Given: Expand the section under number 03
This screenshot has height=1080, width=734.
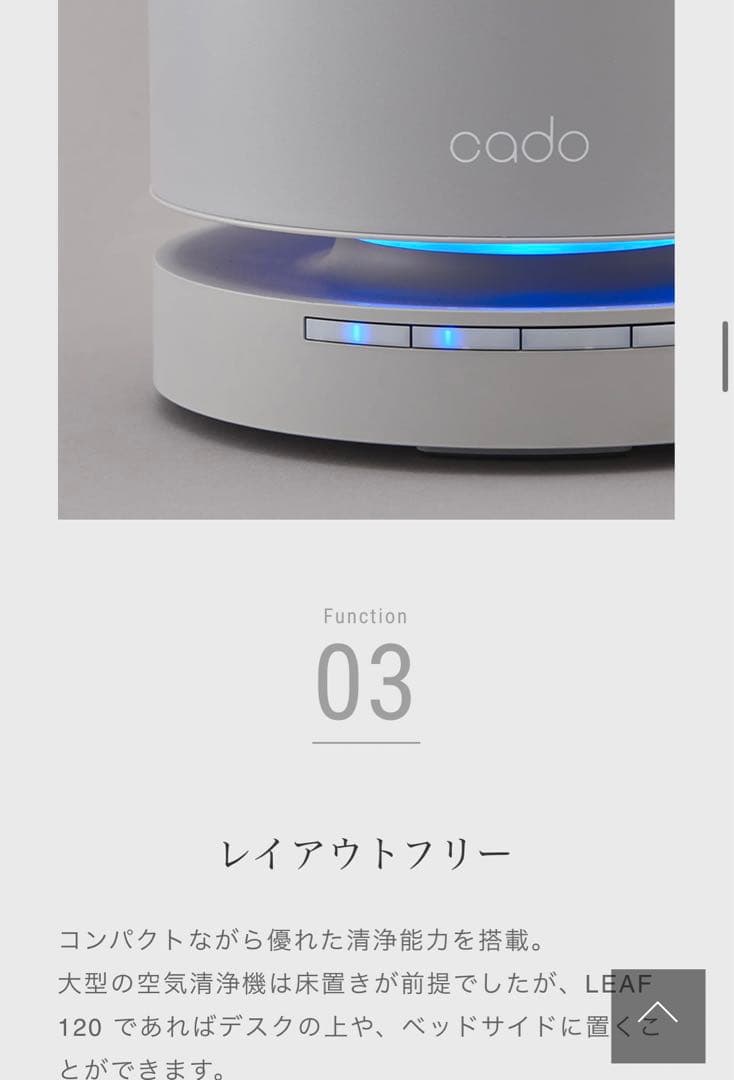Looking at the screenshot, I should click(x=365, y=680).
